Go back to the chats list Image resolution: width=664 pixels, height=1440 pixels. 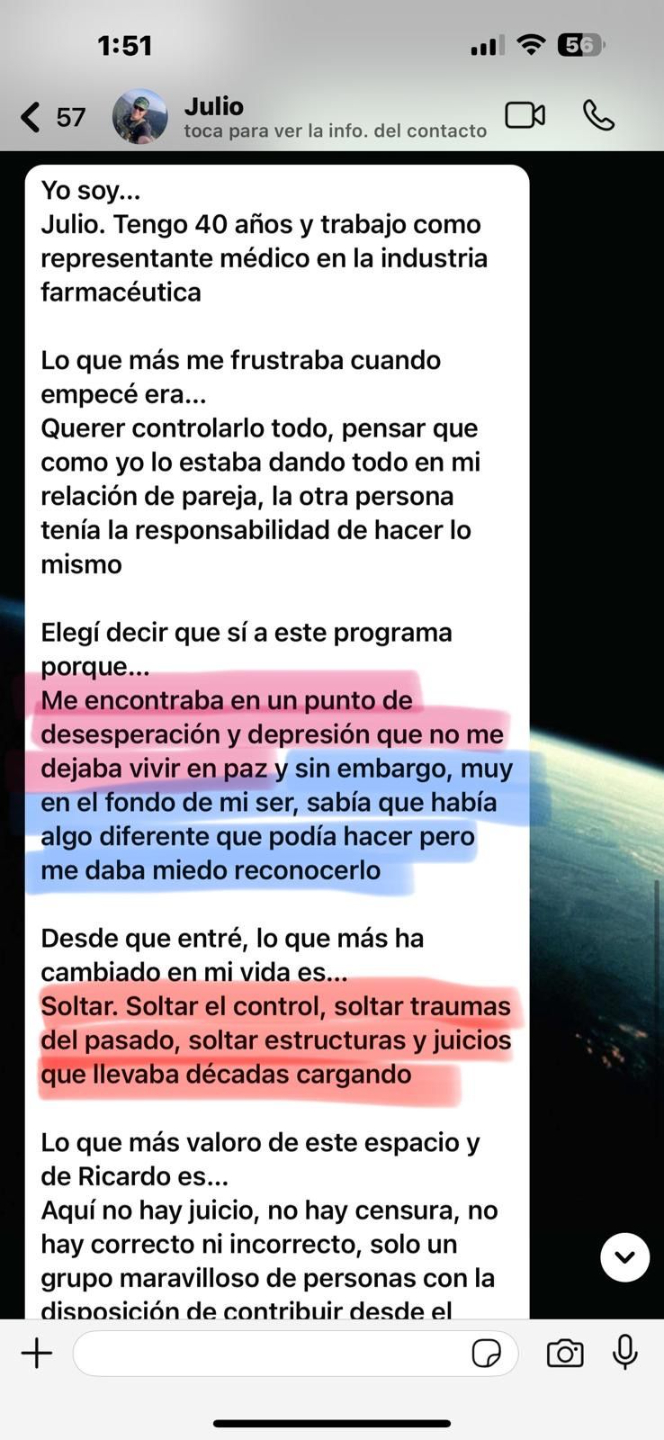pos(50,117)
